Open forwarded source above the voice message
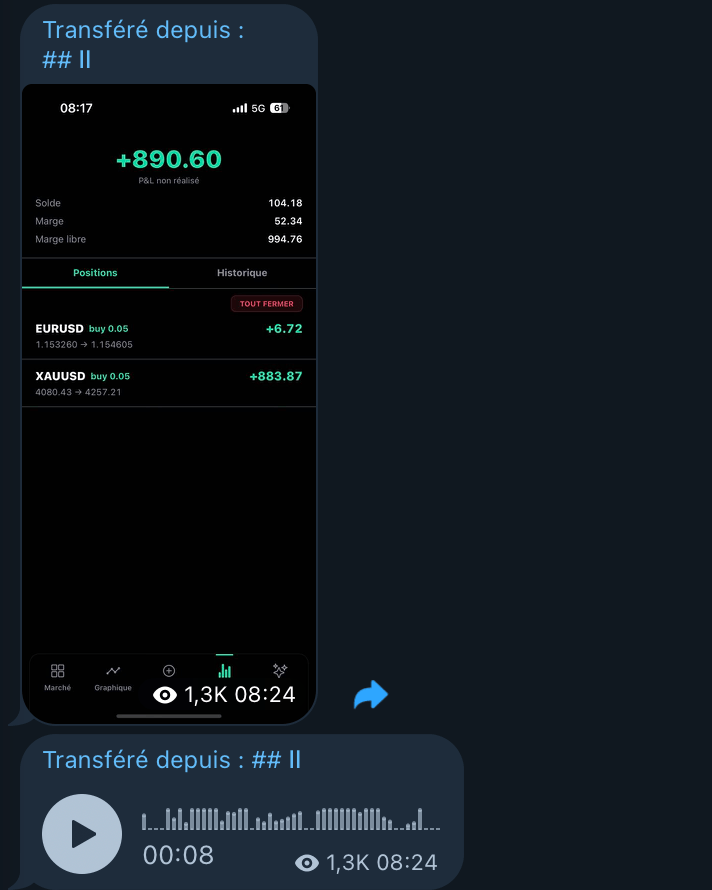 click(172, 759)
